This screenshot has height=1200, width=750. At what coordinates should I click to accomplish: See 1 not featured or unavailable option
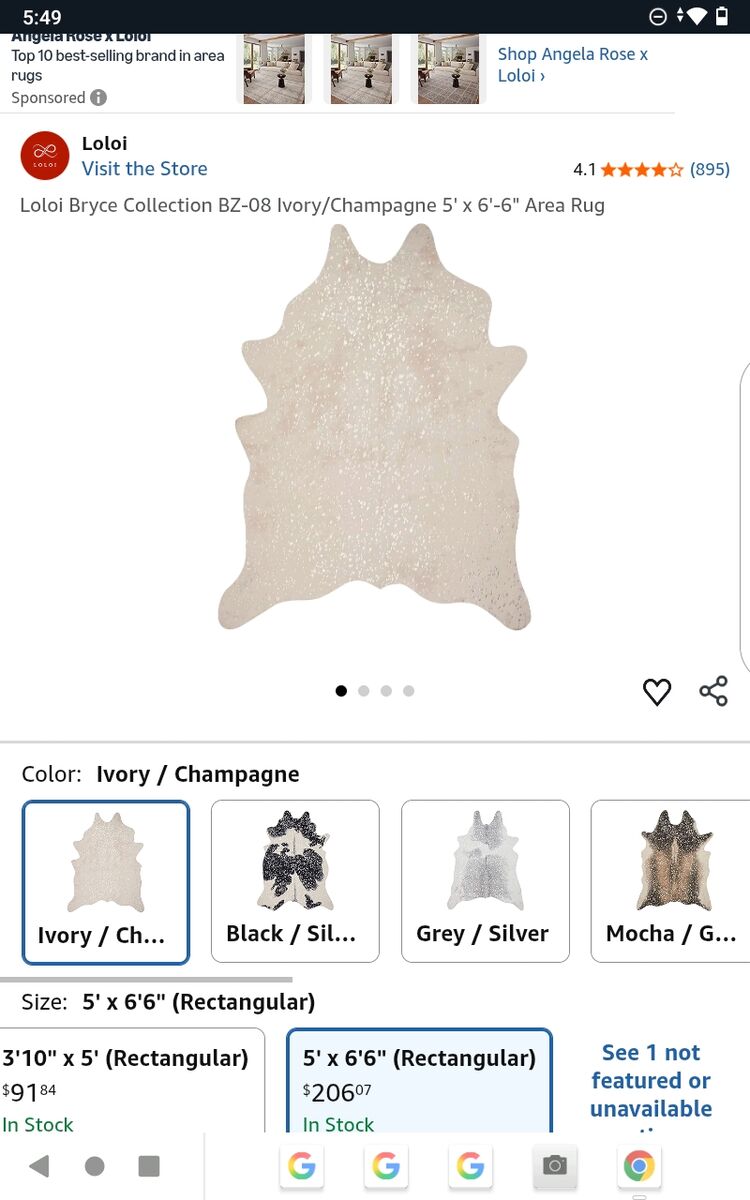(x=651, y=1081)
